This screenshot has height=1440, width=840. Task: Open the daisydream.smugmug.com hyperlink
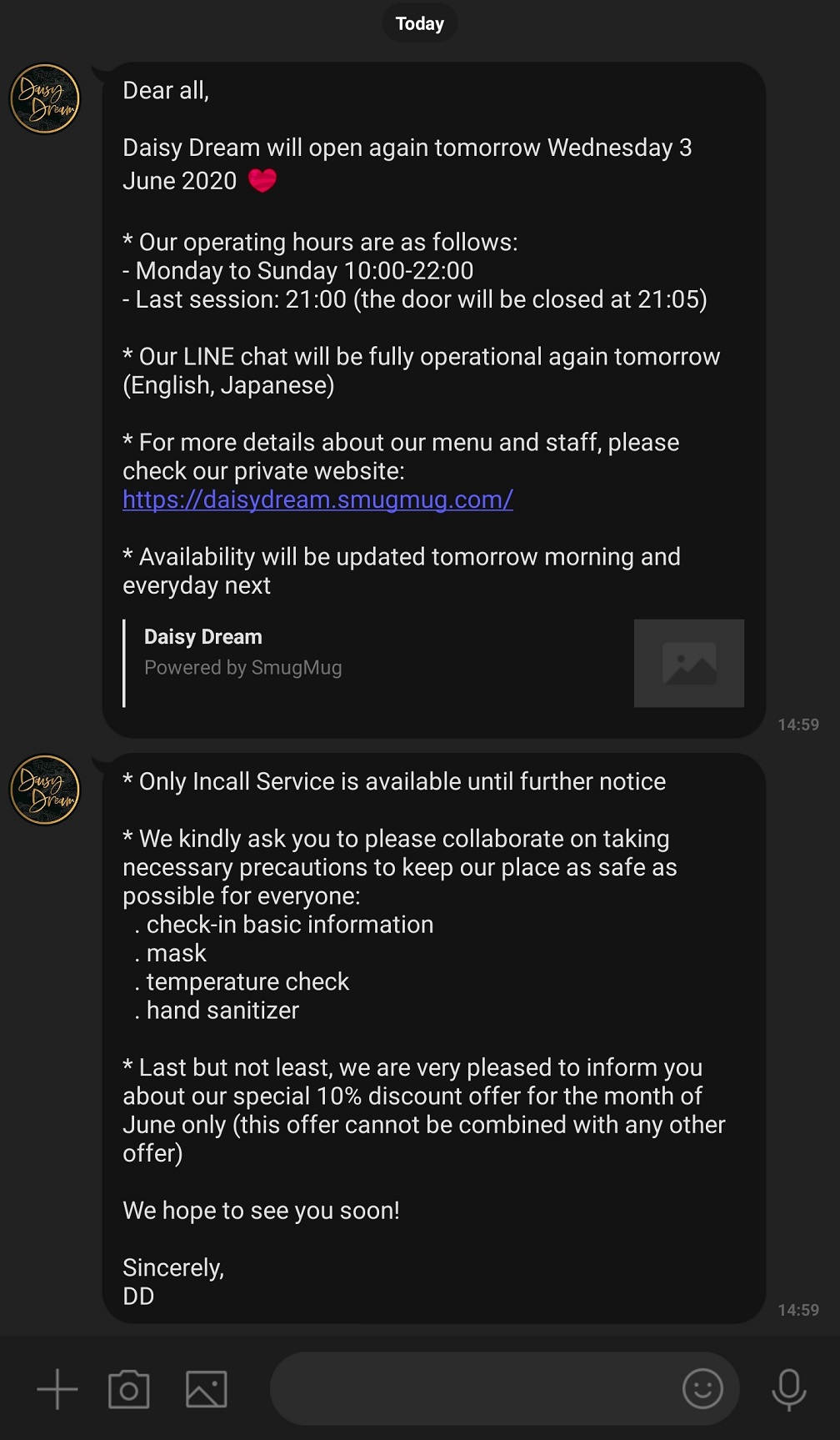(x=317, y=499)
